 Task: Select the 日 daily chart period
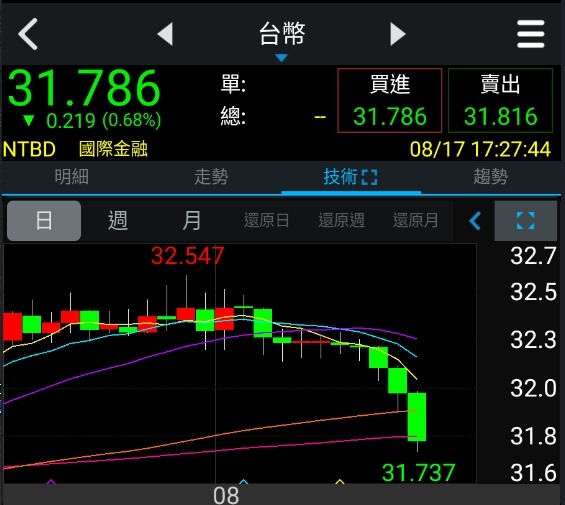coord(44,221)
